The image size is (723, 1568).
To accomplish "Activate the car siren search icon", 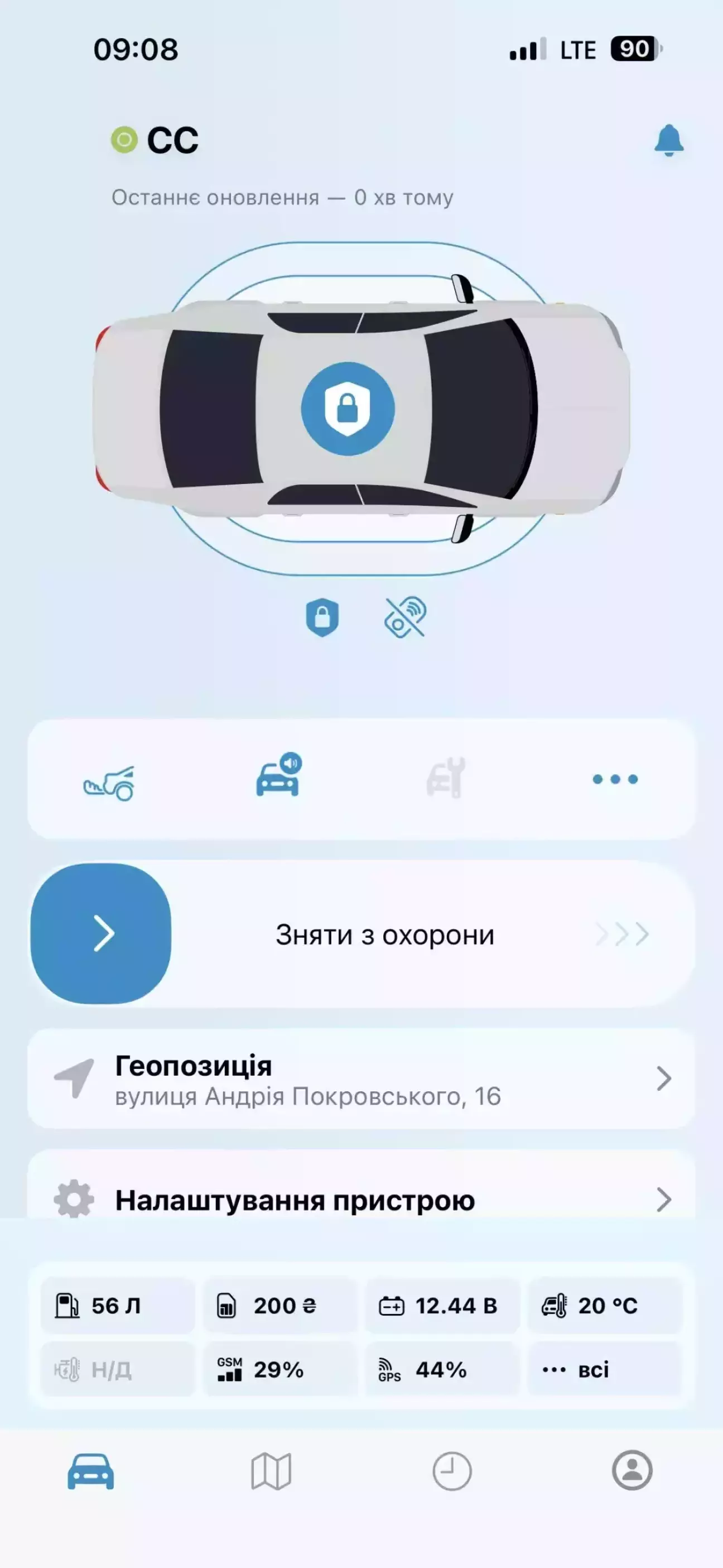I will 278,775.
